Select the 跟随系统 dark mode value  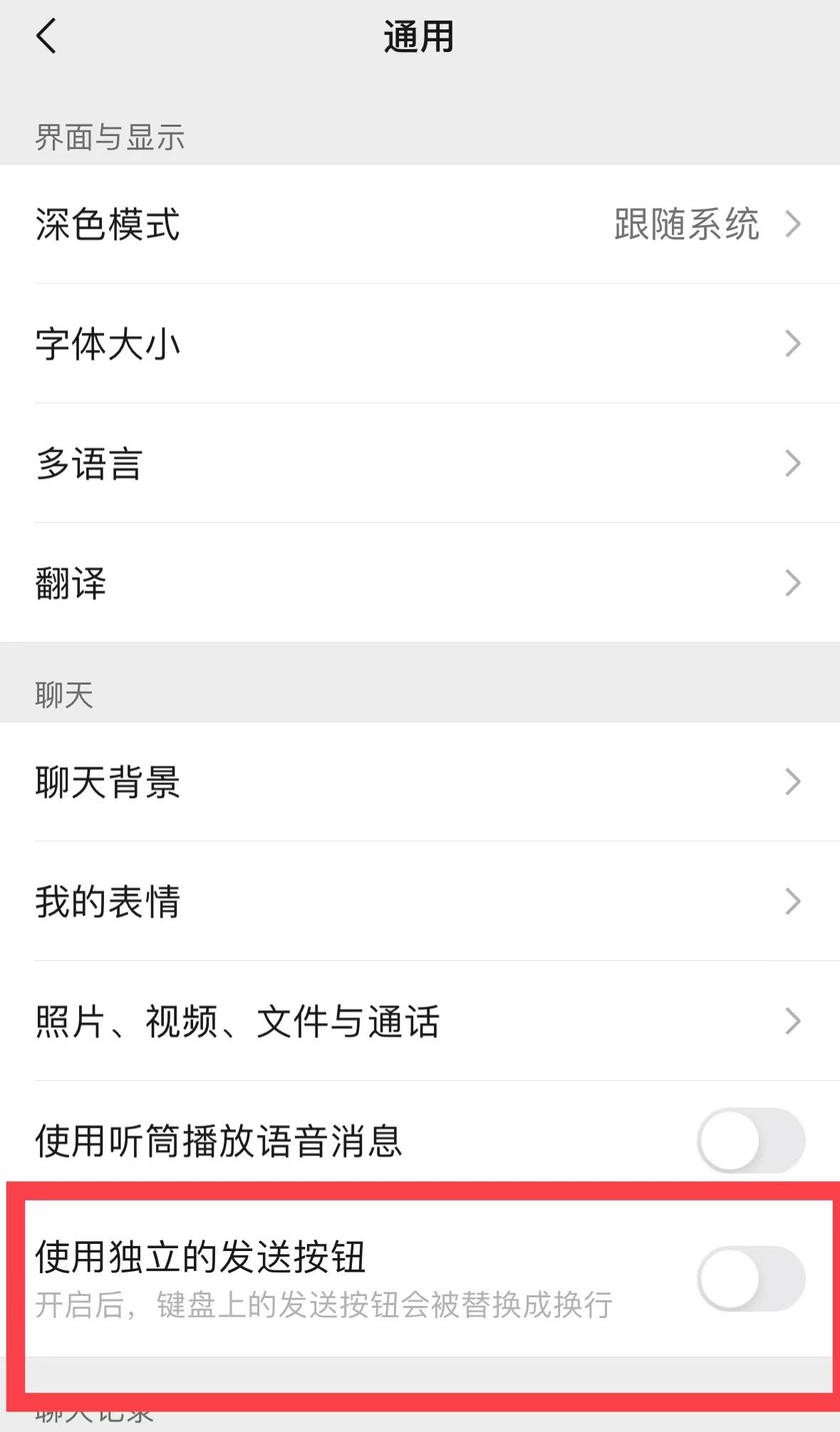[x=686, y=224]
